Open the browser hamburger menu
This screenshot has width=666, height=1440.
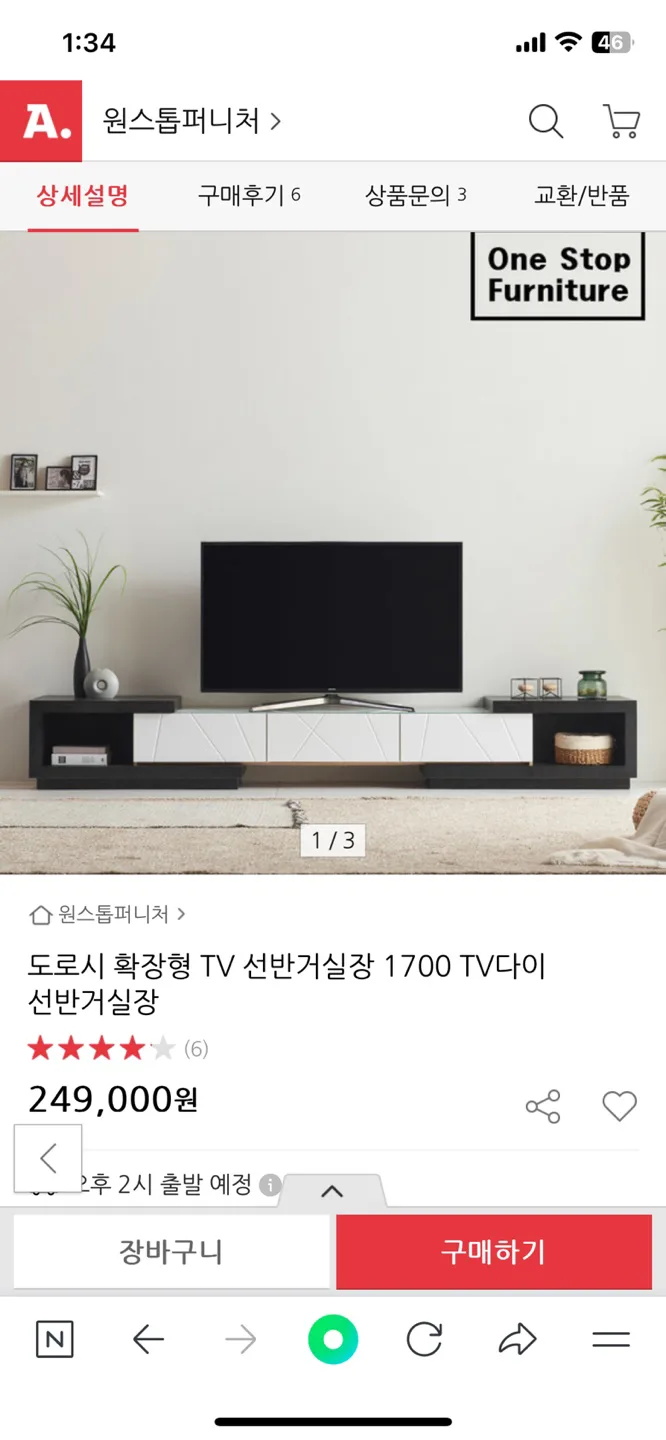click(x=611, y=1340)
